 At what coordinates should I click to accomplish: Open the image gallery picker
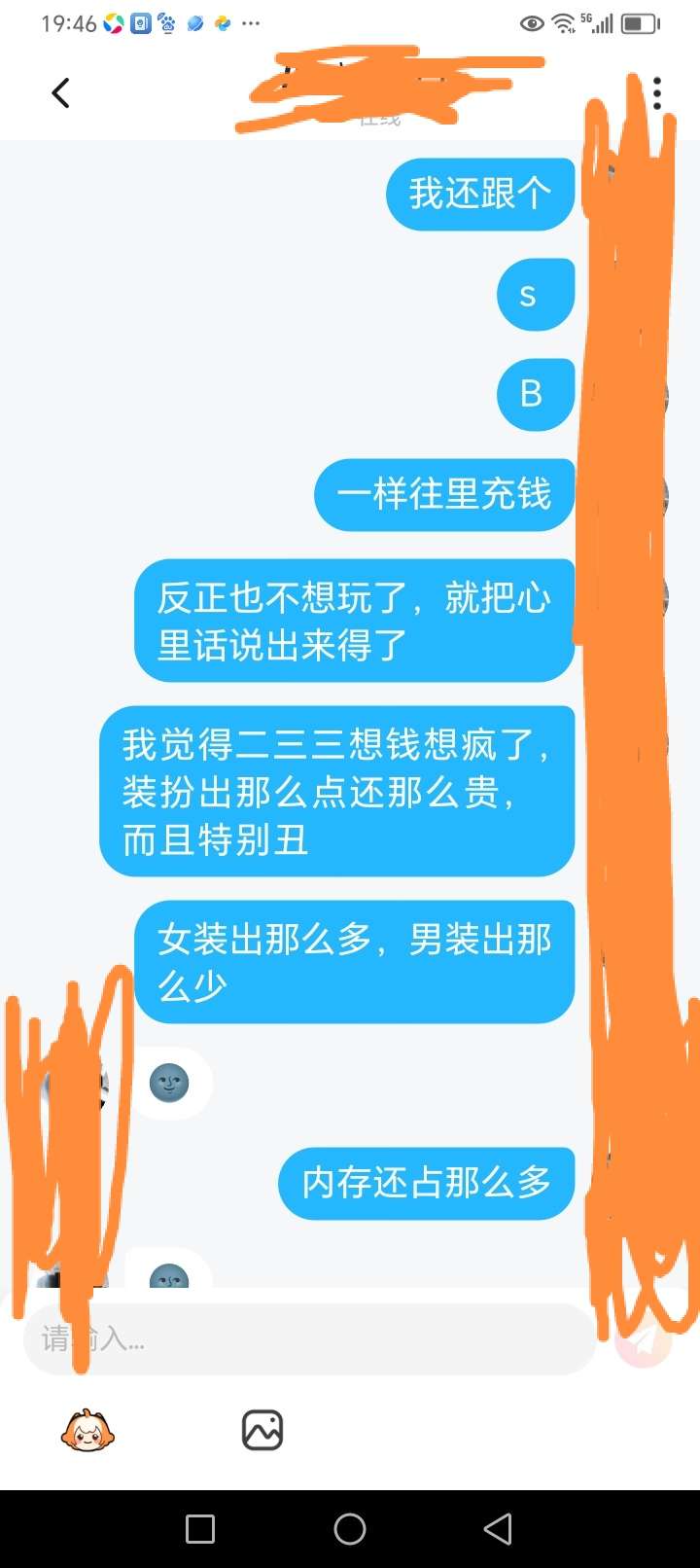(x=262, y=1430)
